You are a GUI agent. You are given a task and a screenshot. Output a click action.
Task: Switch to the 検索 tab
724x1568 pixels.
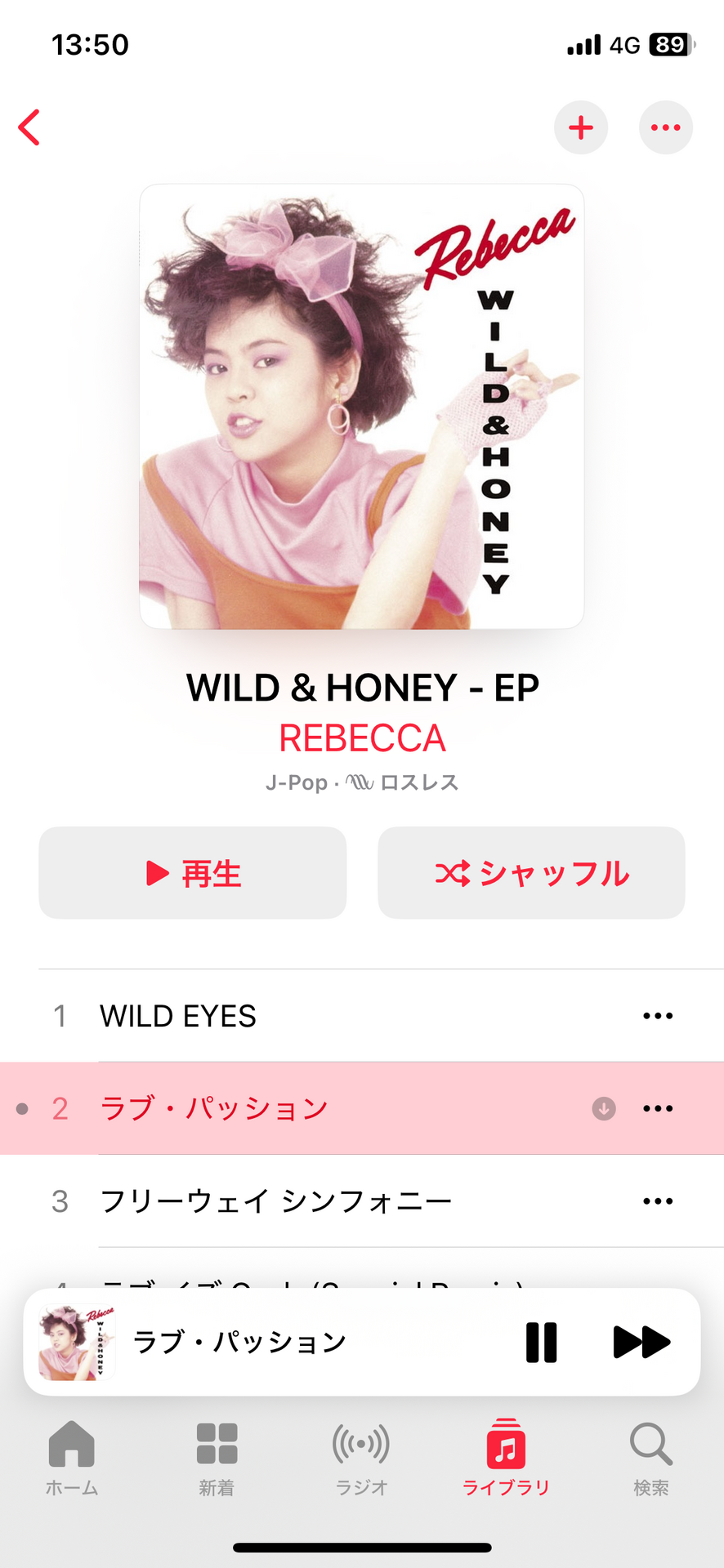pyautogui.click(x=651, y=1458)
